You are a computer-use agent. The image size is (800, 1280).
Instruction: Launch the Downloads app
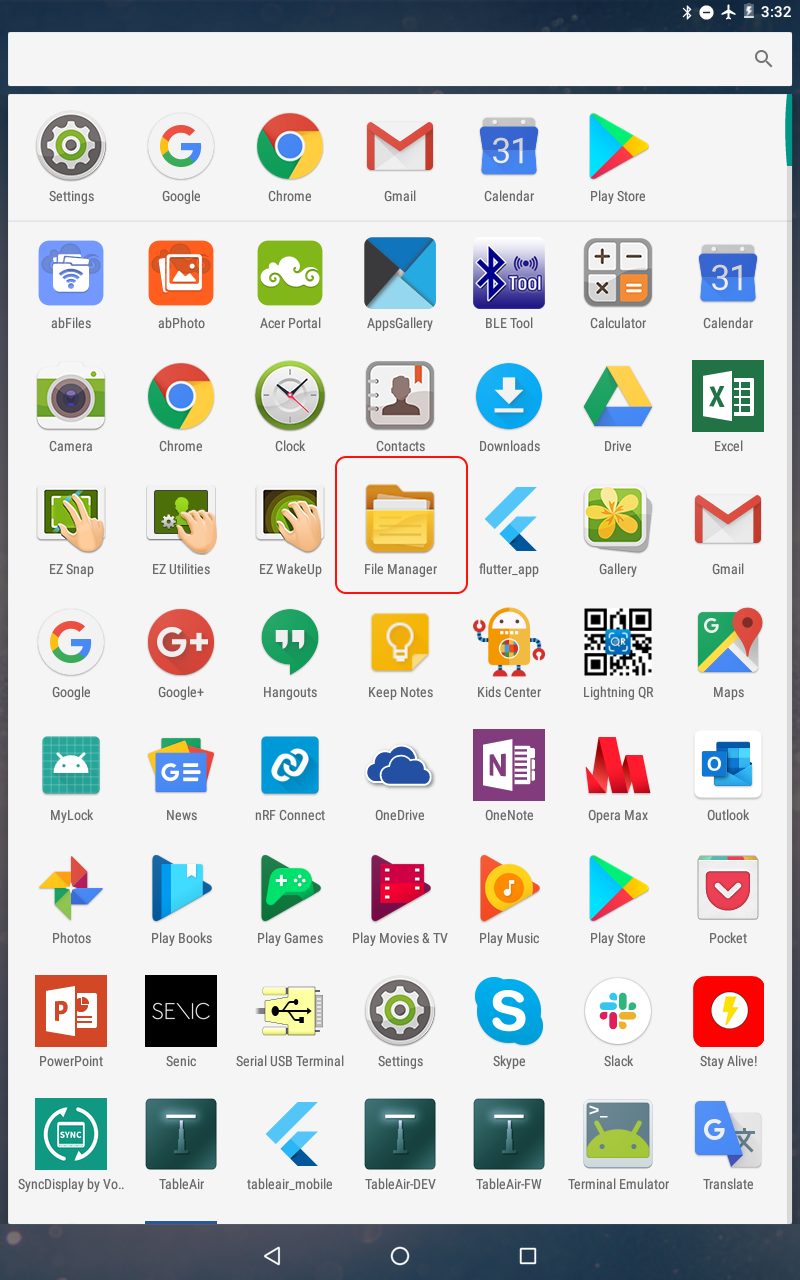(509, 397)
